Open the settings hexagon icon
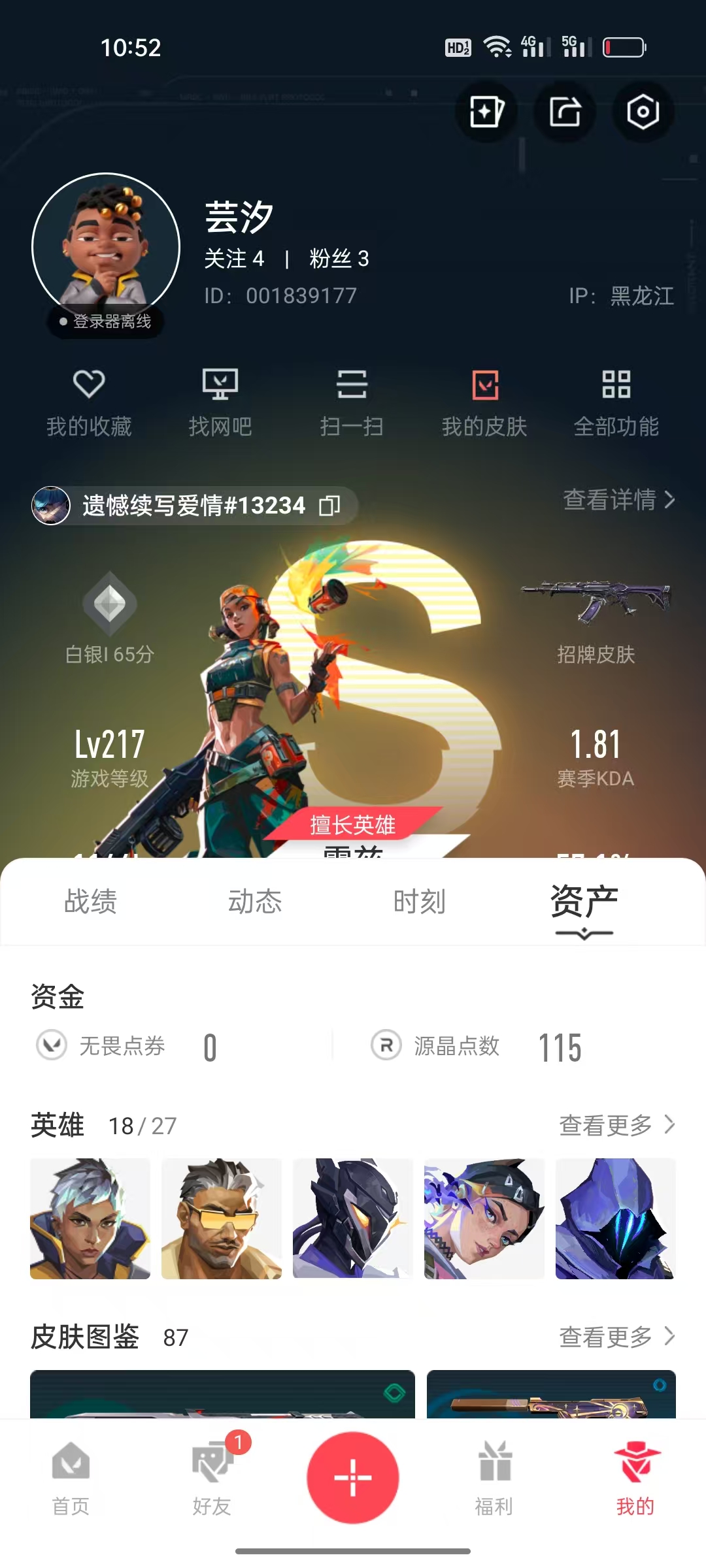Screen dimensions: 706x1568 click(643, 112)
